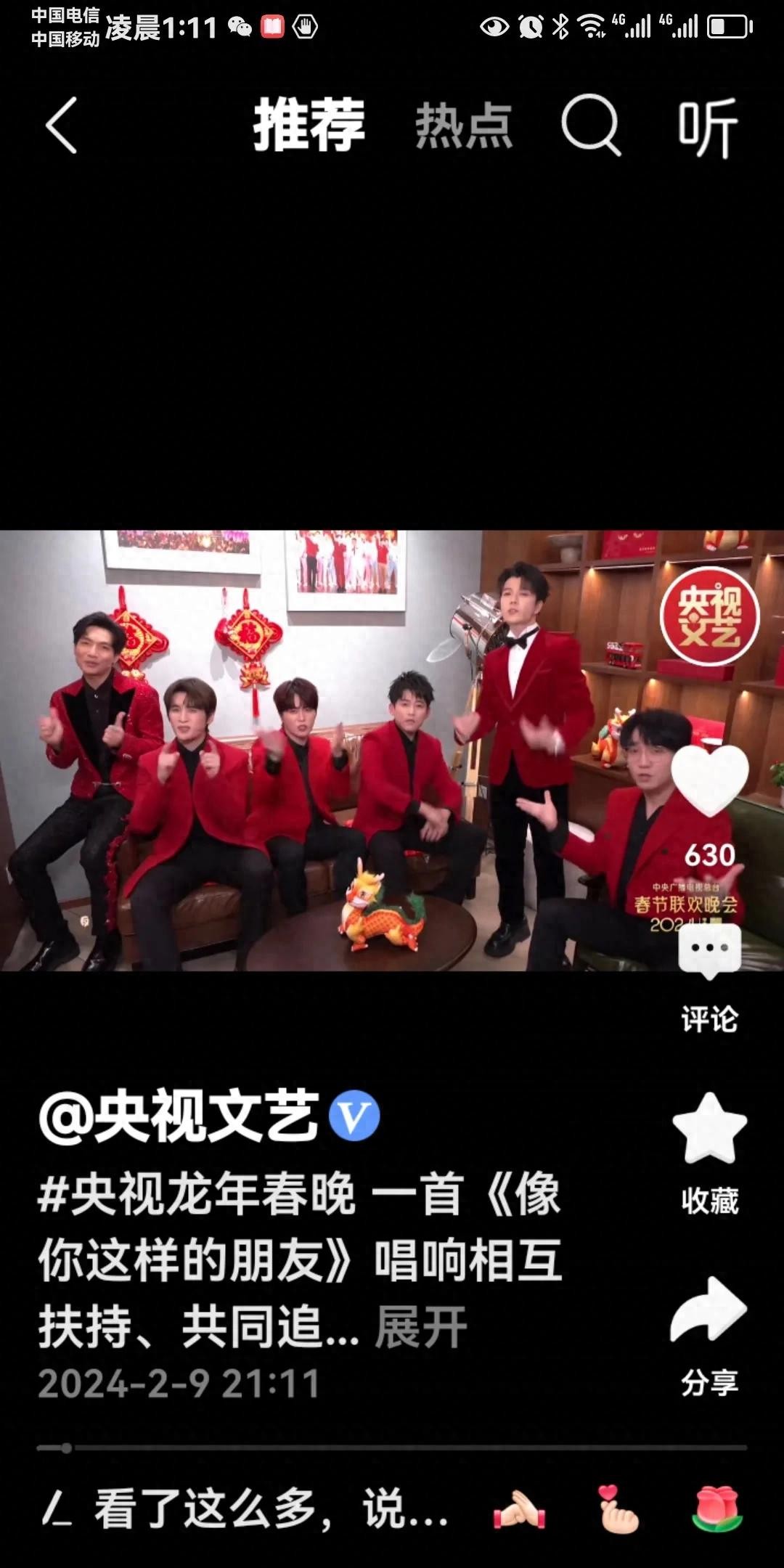
Task: Like this video with the heart
Action: click(x=709, y=780)
